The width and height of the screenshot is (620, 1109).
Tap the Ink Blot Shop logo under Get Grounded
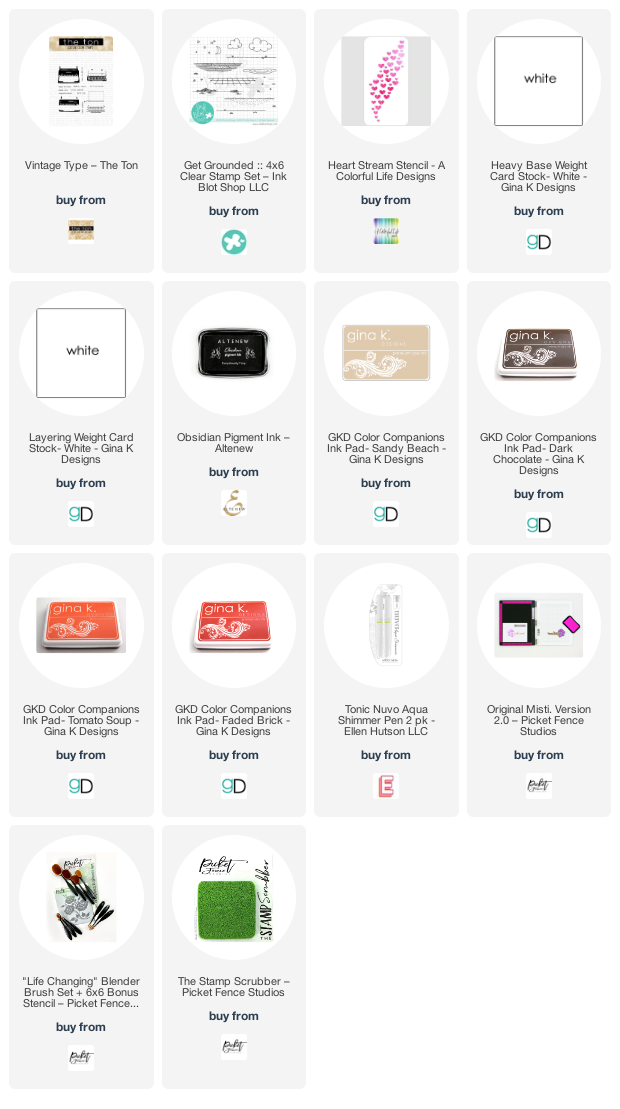click(x=233, y=242)
